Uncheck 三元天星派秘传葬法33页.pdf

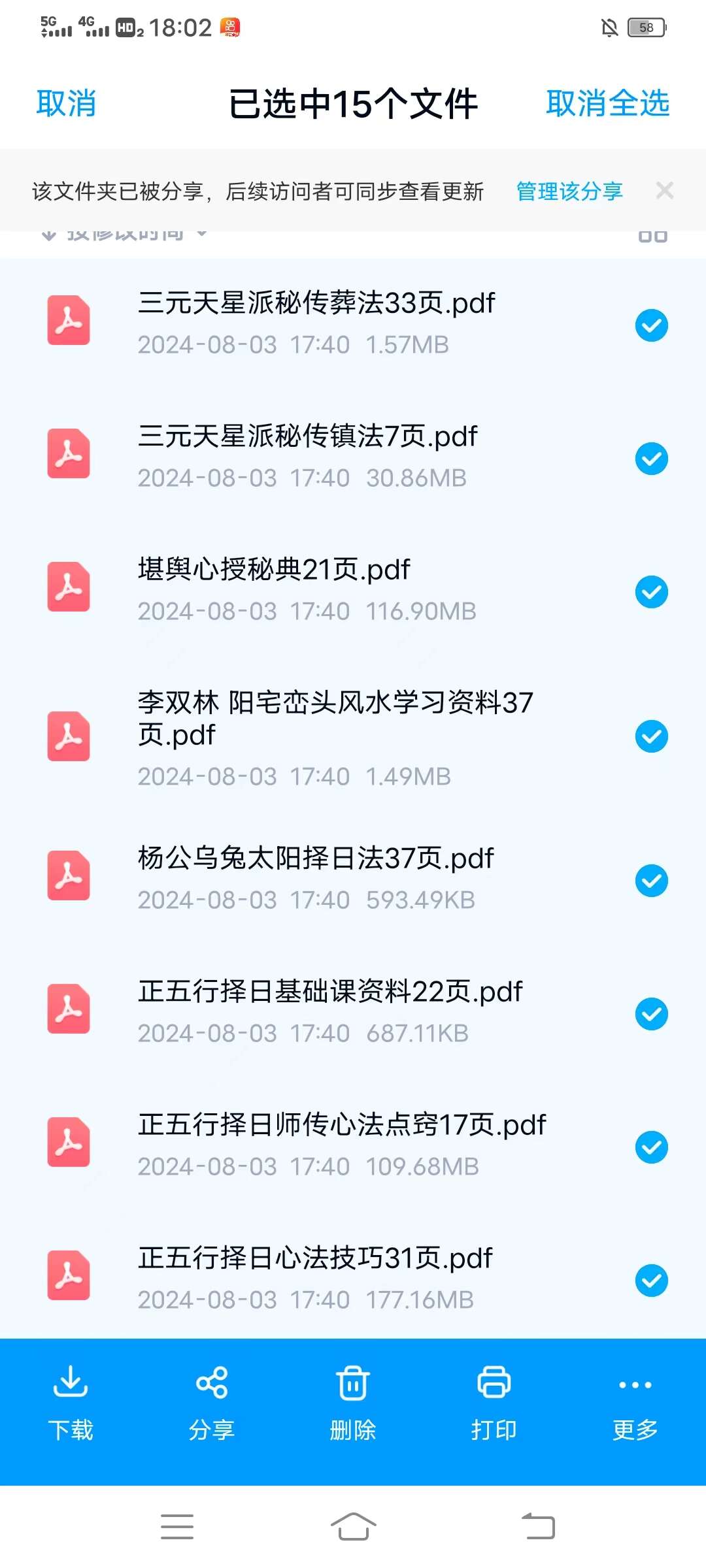coord(651,325)
